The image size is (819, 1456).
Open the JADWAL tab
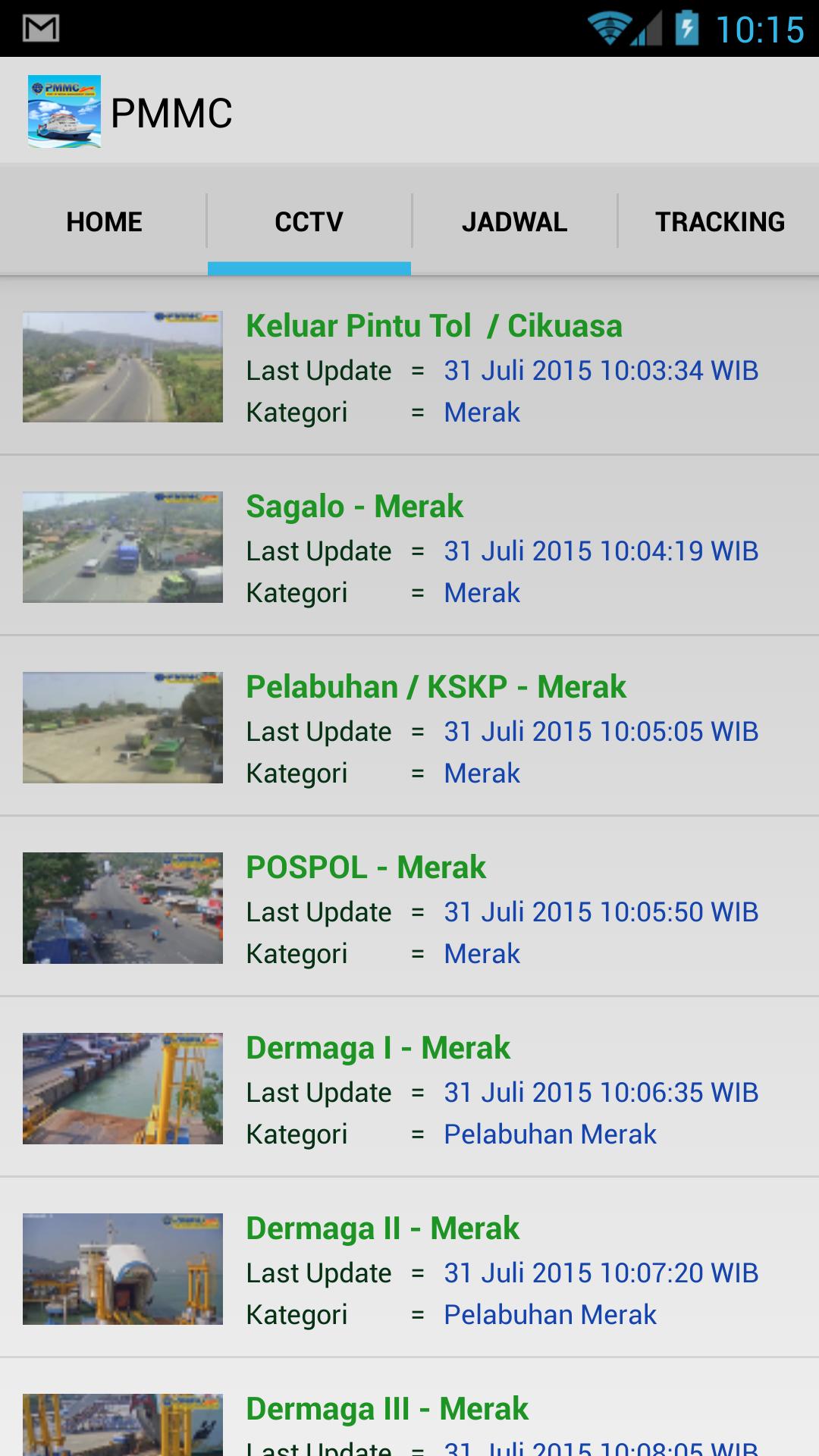pos(514,221)
